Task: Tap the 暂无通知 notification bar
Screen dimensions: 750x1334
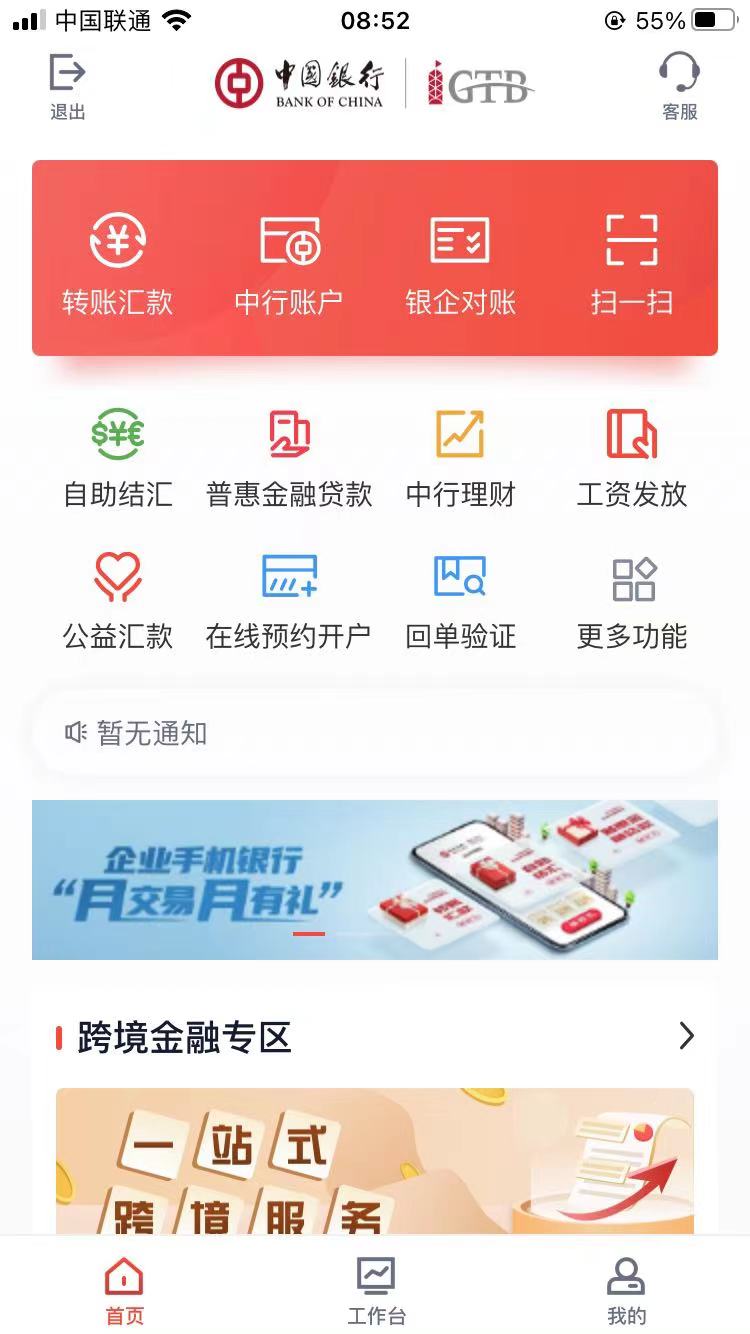Action: tap(374, 733)
